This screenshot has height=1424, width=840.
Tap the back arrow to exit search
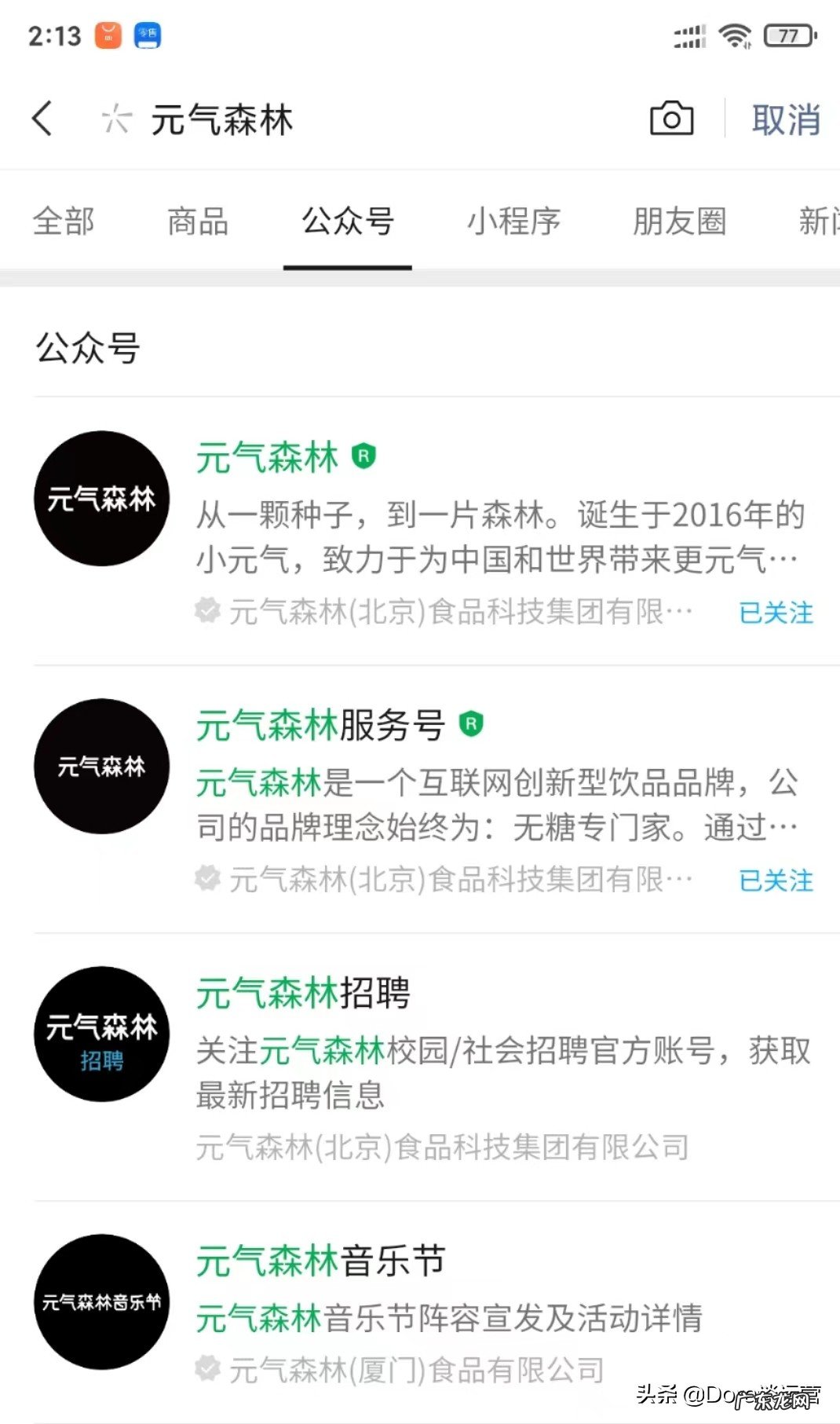coord(42,119)
